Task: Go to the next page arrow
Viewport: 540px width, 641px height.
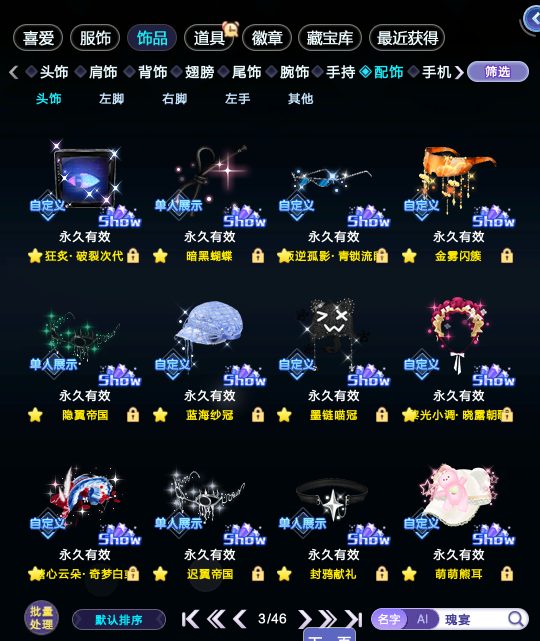Action: click(305, 619)
